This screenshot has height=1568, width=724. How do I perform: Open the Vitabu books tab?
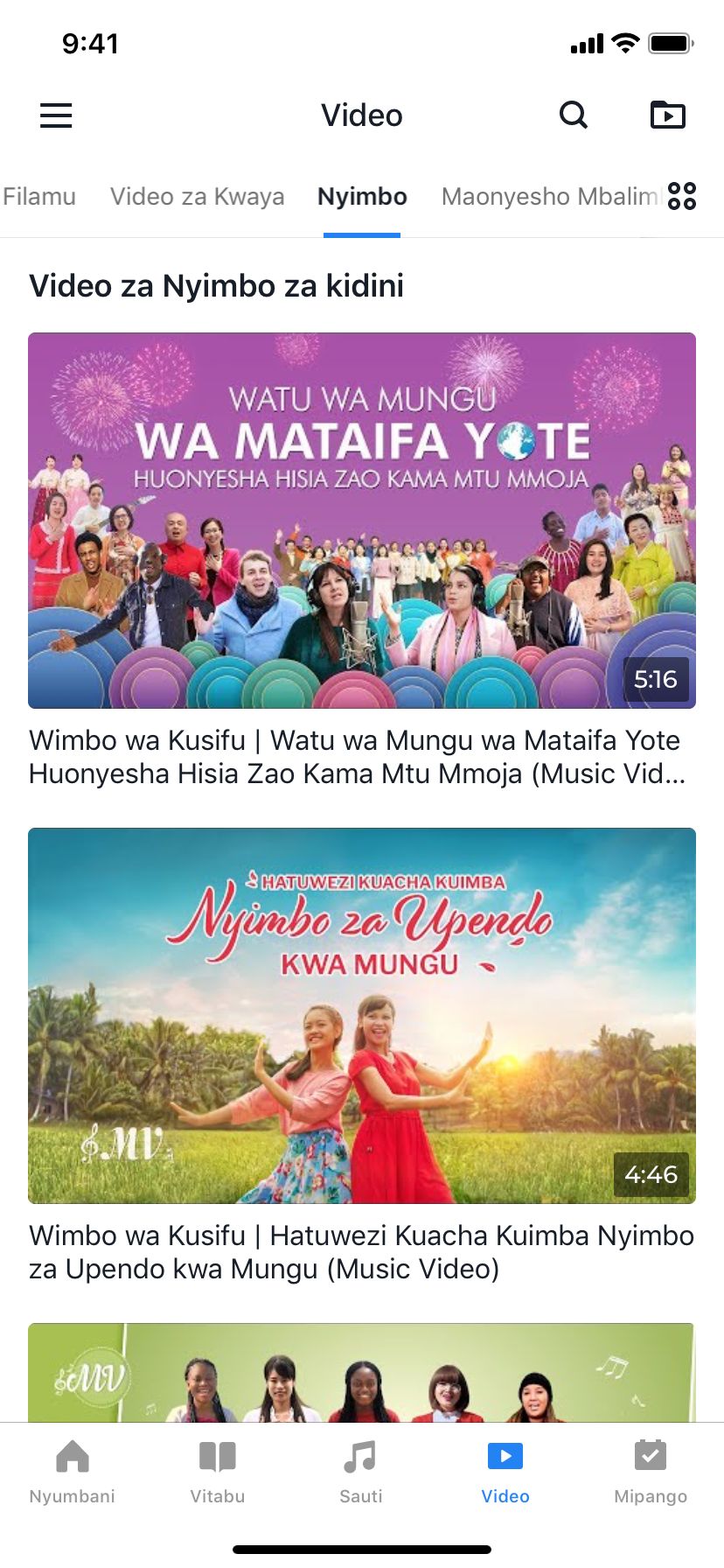click(218, 1472)
